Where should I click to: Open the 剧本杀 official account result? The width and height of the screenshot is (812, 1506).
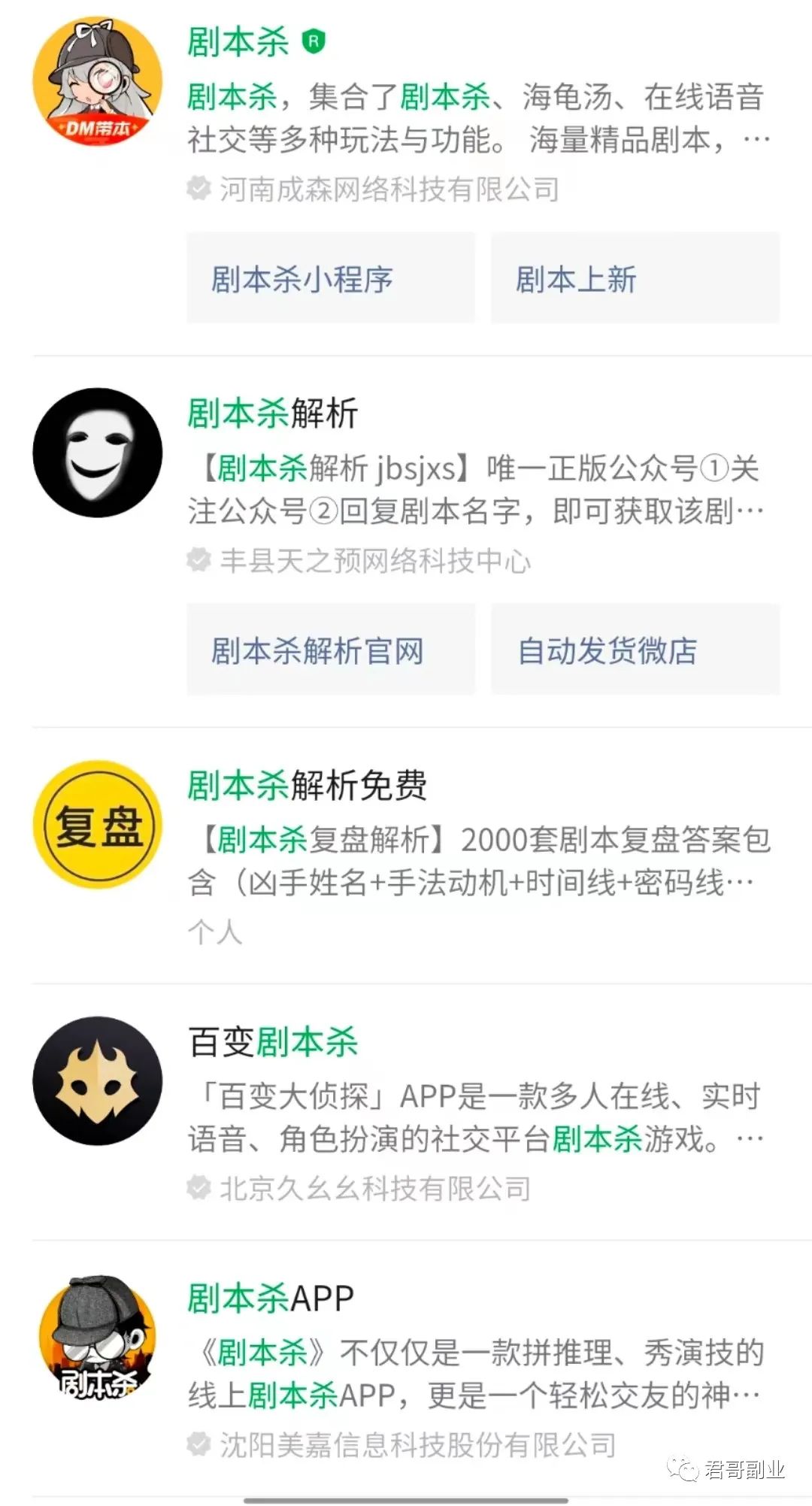(x=238, y=42)
